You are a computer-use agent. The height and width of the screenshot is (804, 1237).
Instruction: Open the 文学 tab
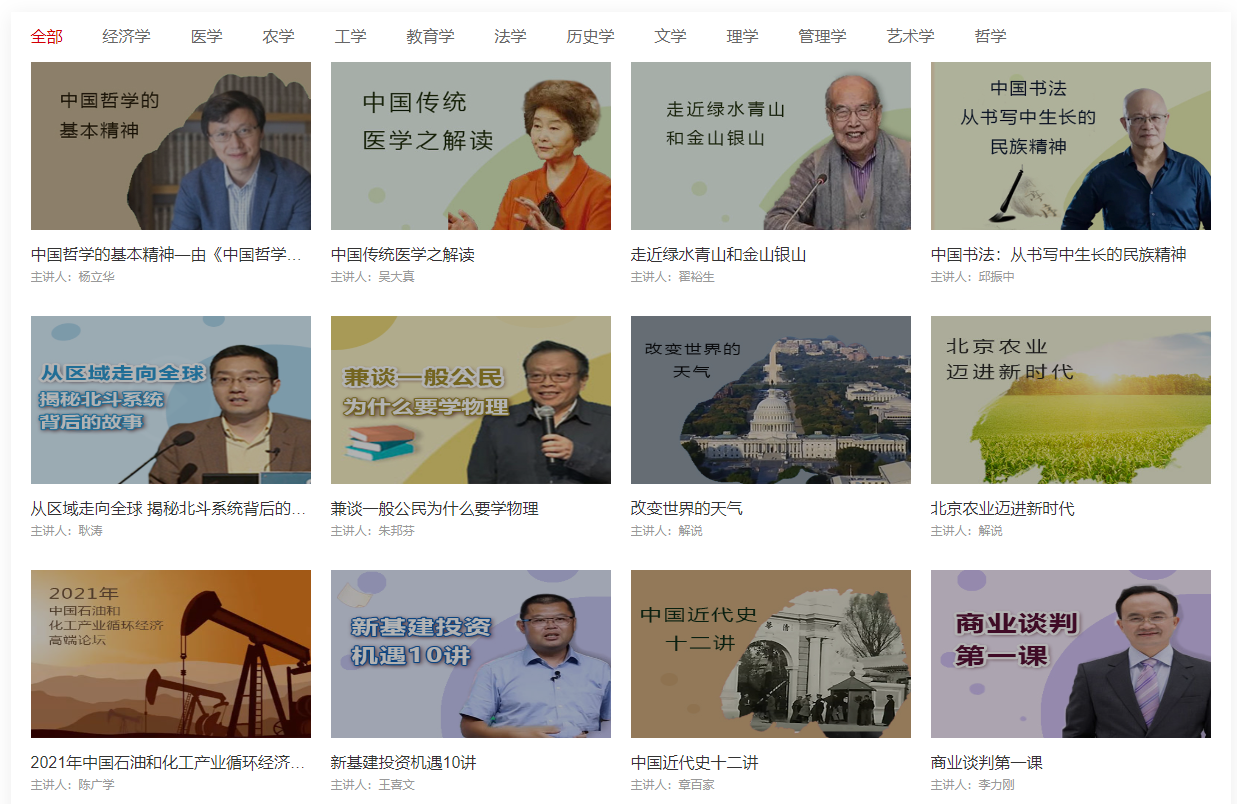[x=670, y=37]
